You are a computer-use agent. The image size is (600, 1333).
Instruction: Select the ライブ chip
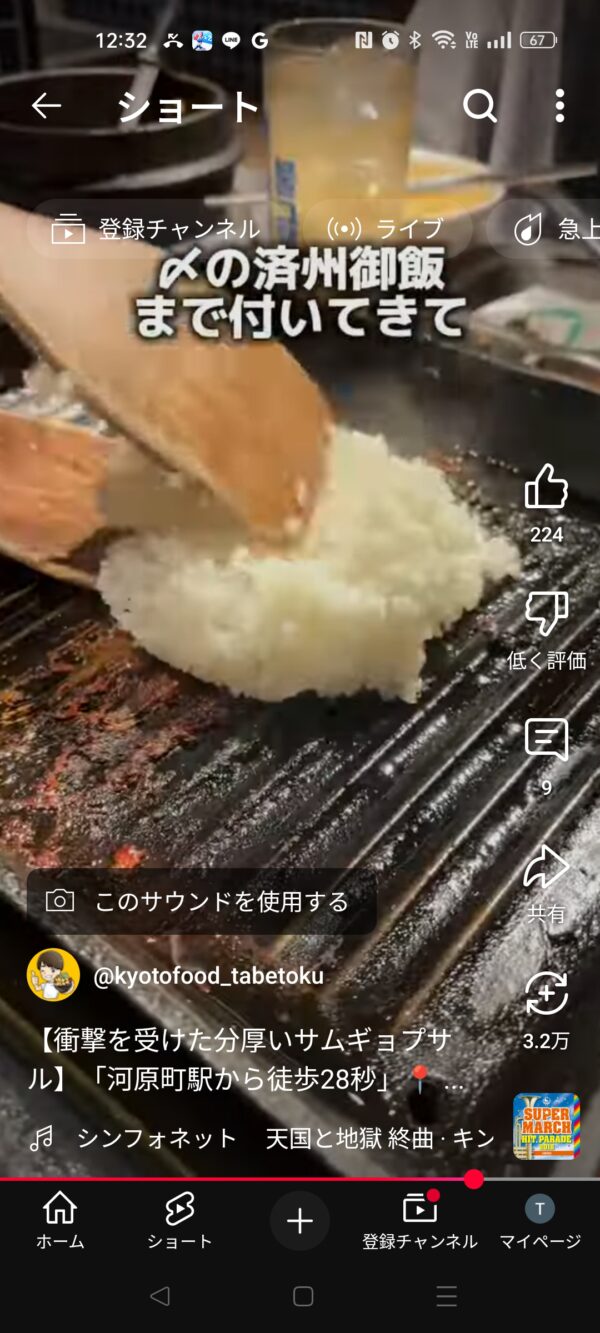(386, 229)
